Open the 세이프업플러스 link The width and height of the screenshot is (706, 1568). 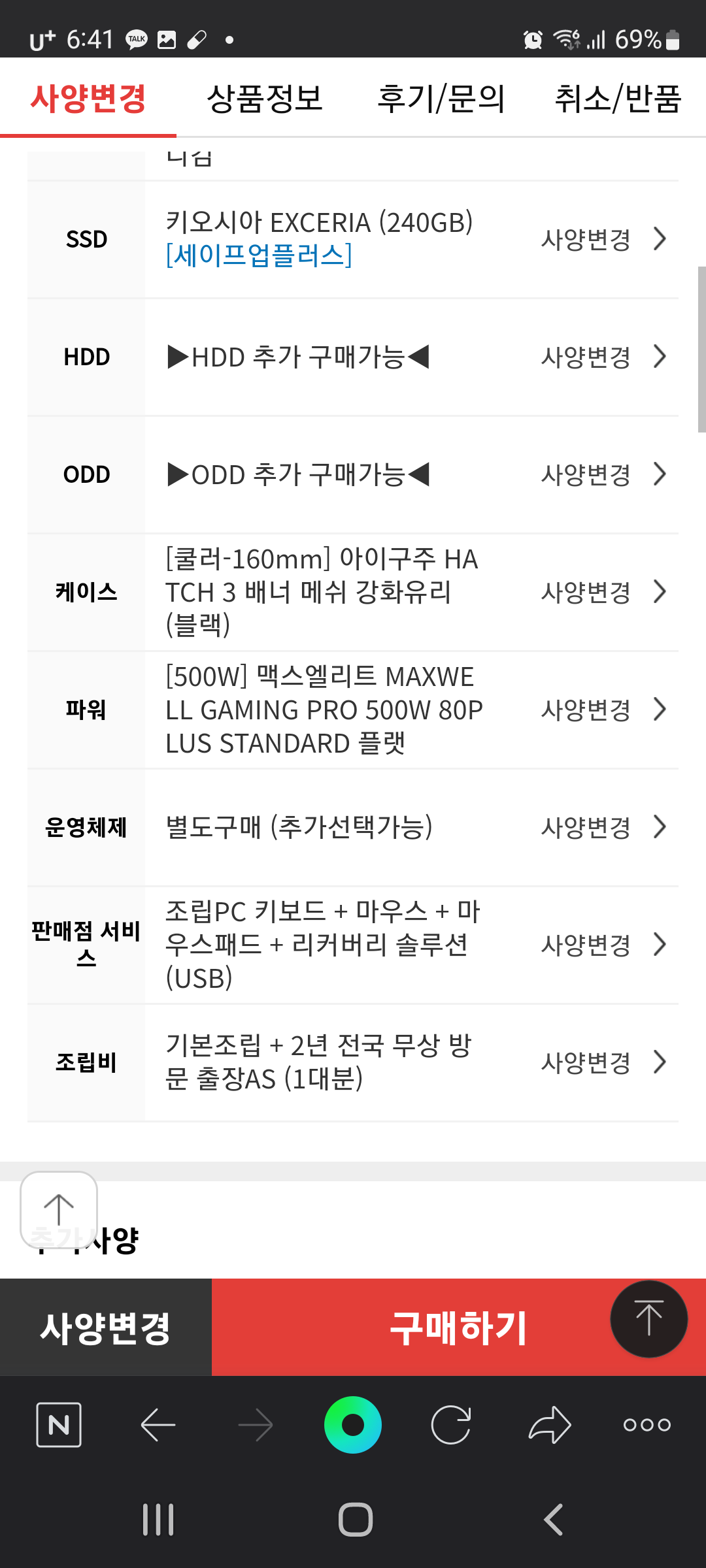click(259, 255)
